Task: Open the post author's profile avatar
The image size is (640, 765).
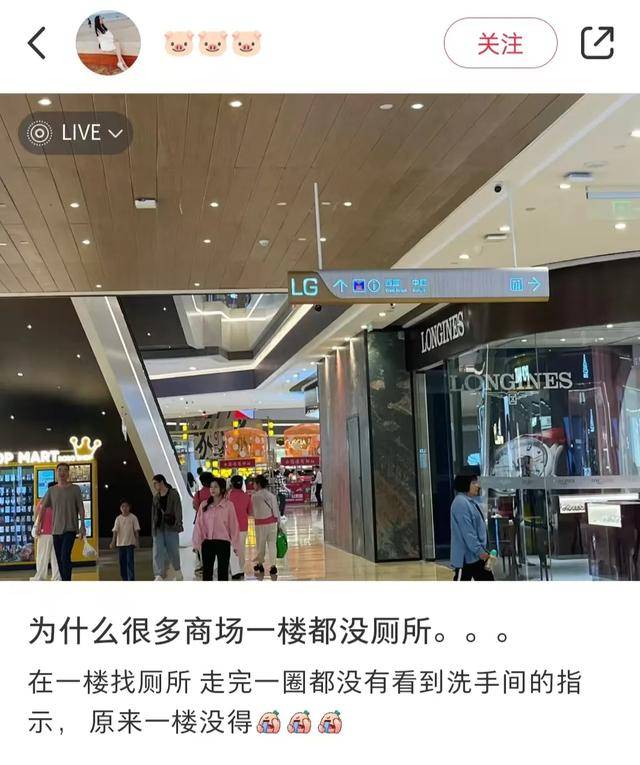Action: (x=108, y=43)
